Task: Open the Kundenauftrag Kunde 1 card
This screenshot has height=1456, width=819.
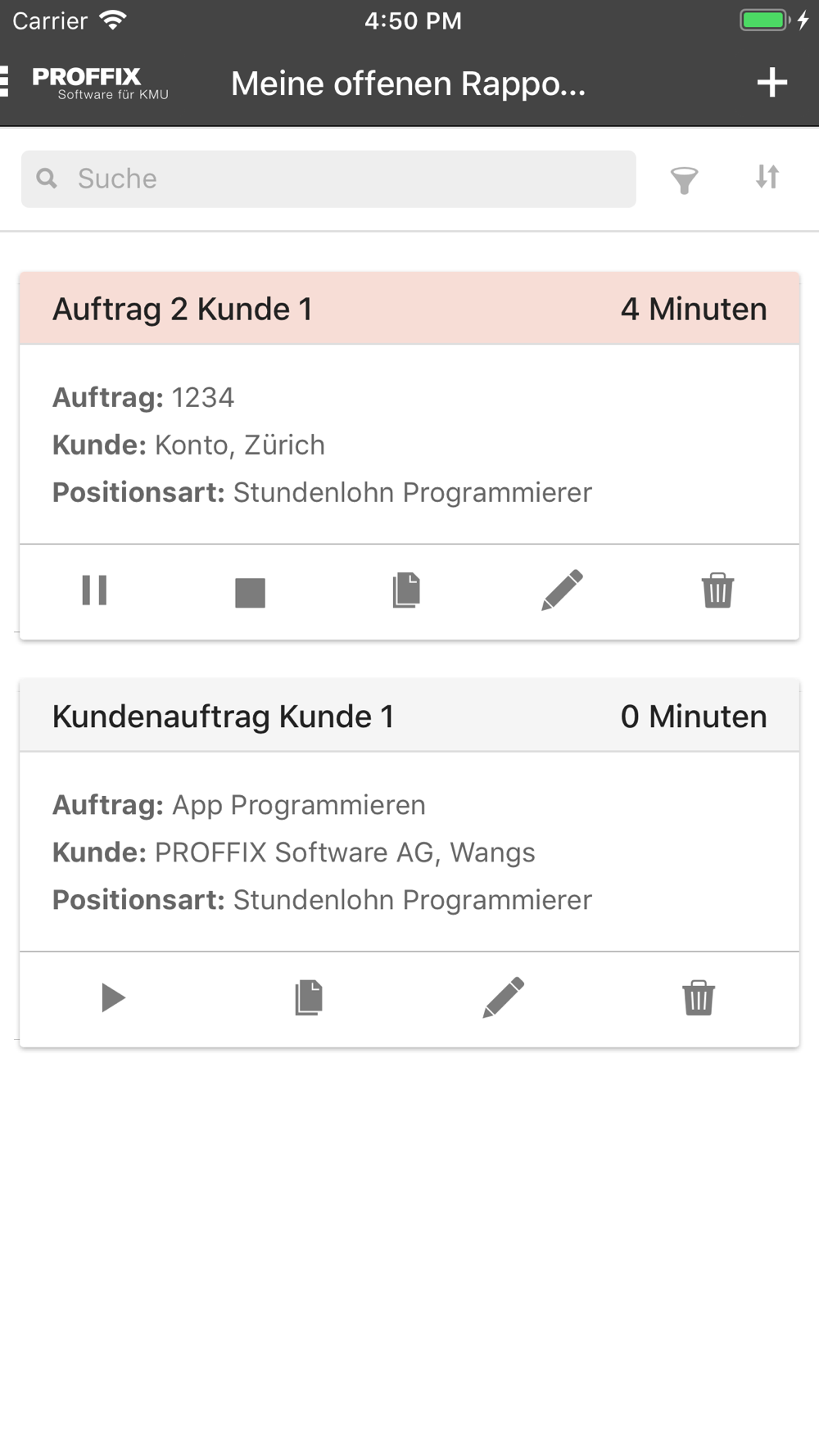Action: (x=409, y=816)
